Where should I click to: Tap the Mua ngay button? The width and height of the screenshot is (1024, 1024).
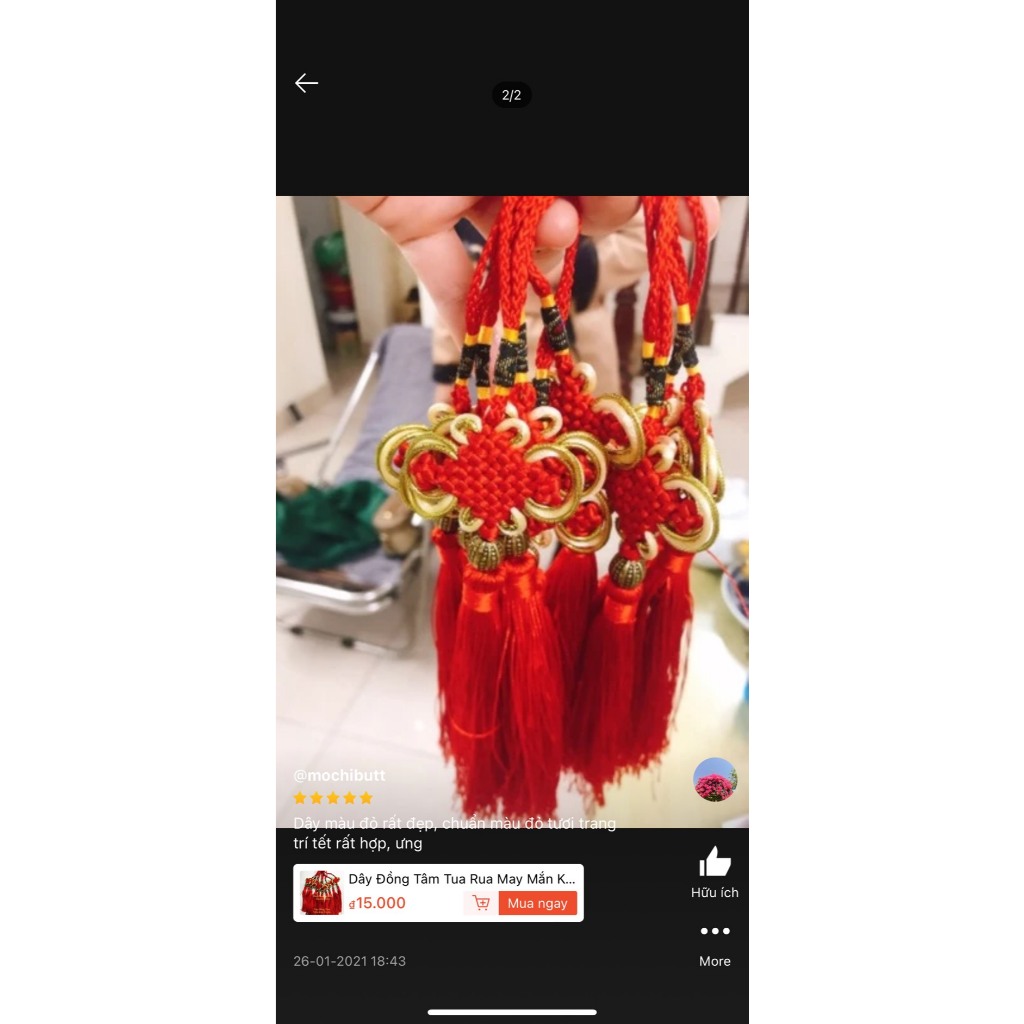(537, 903)
